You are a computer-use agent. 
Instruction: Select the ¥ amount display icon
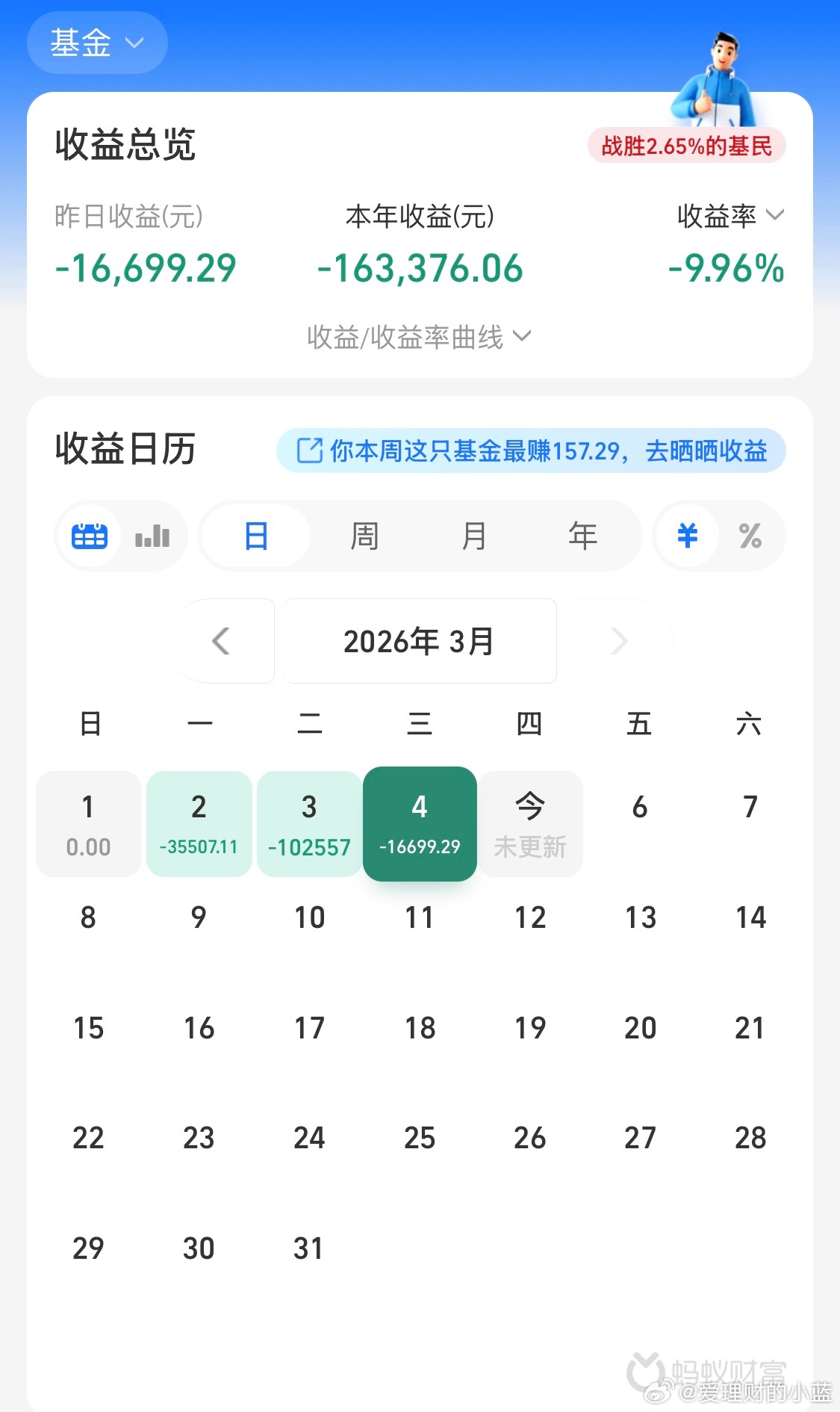point(686,536)
